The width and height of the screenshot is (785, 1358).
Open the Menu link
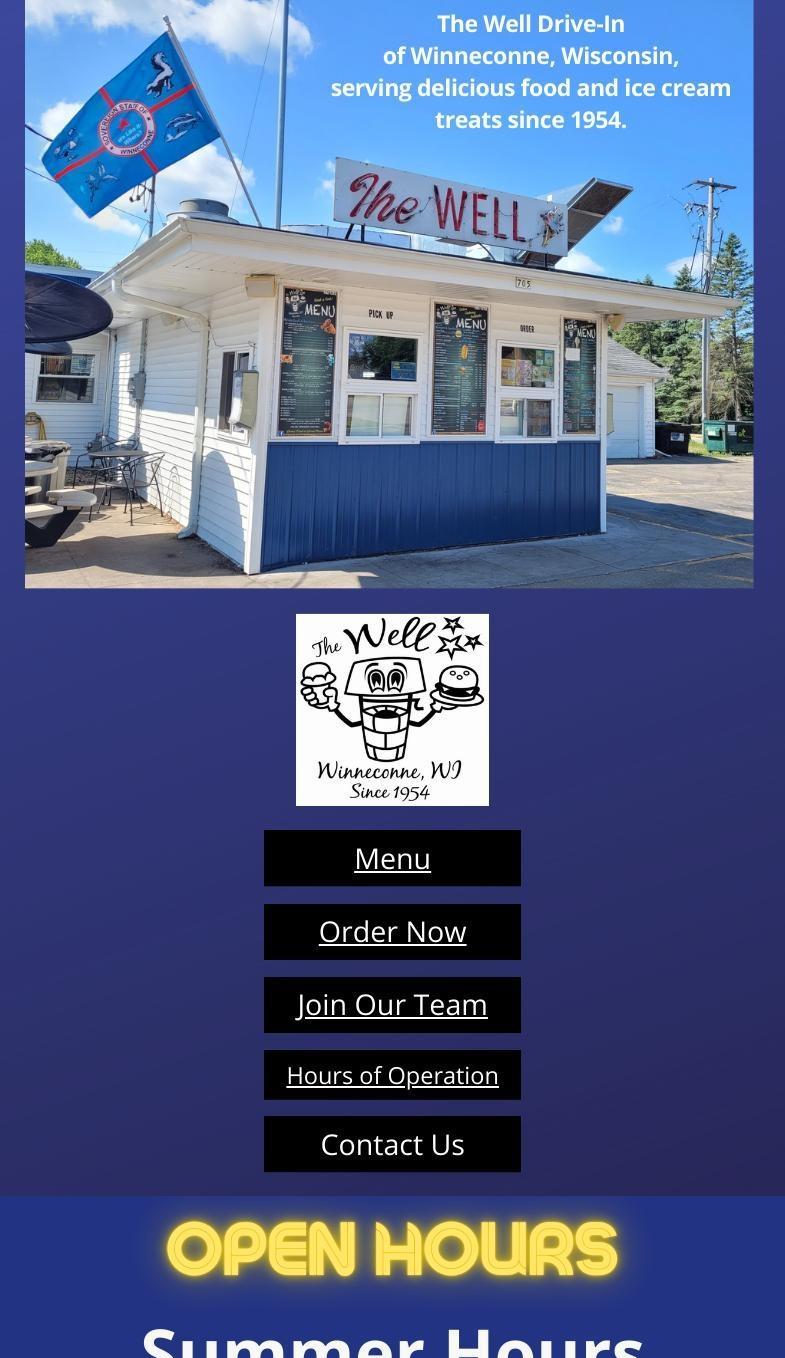tap(392, 858)
